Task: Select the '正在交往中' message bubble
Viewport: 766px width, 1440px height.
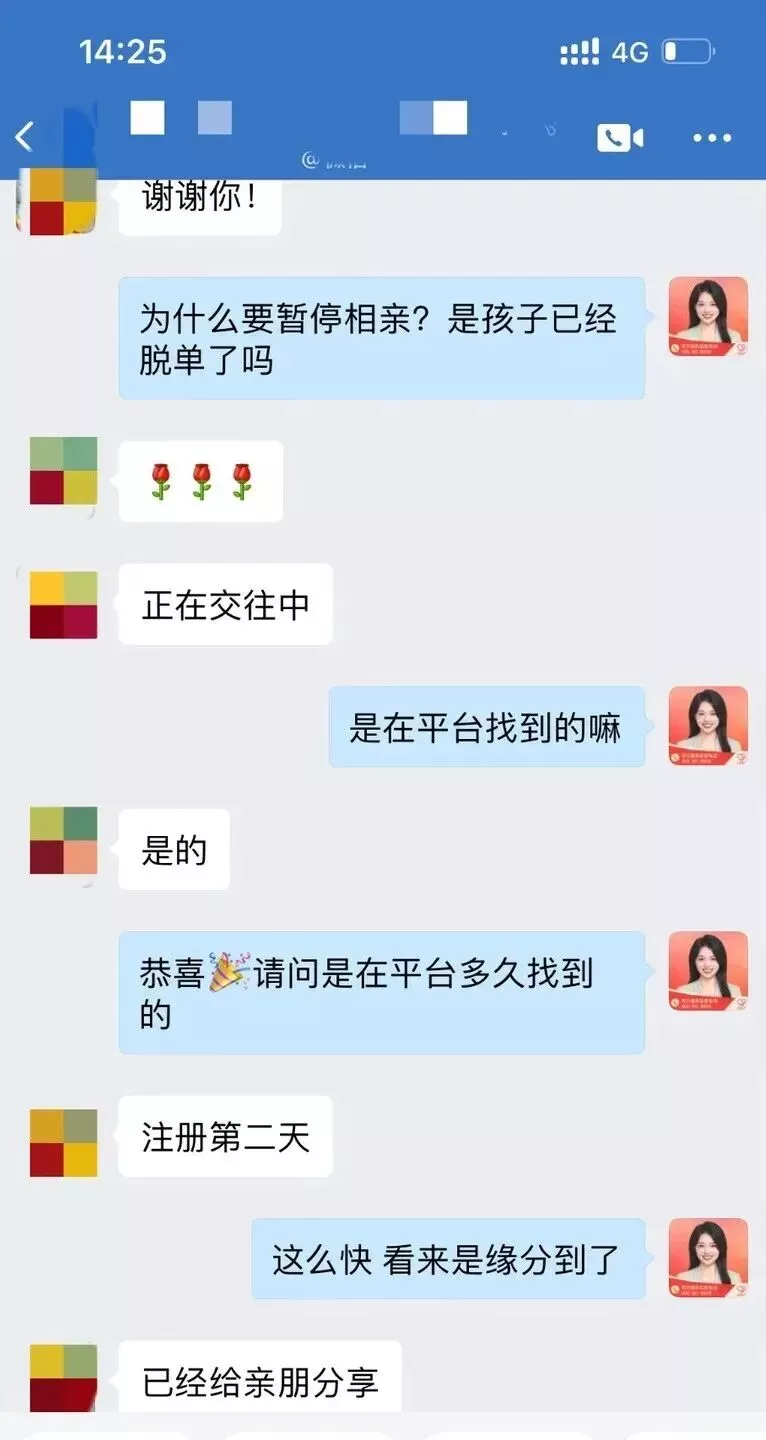Action: (225, 604)
